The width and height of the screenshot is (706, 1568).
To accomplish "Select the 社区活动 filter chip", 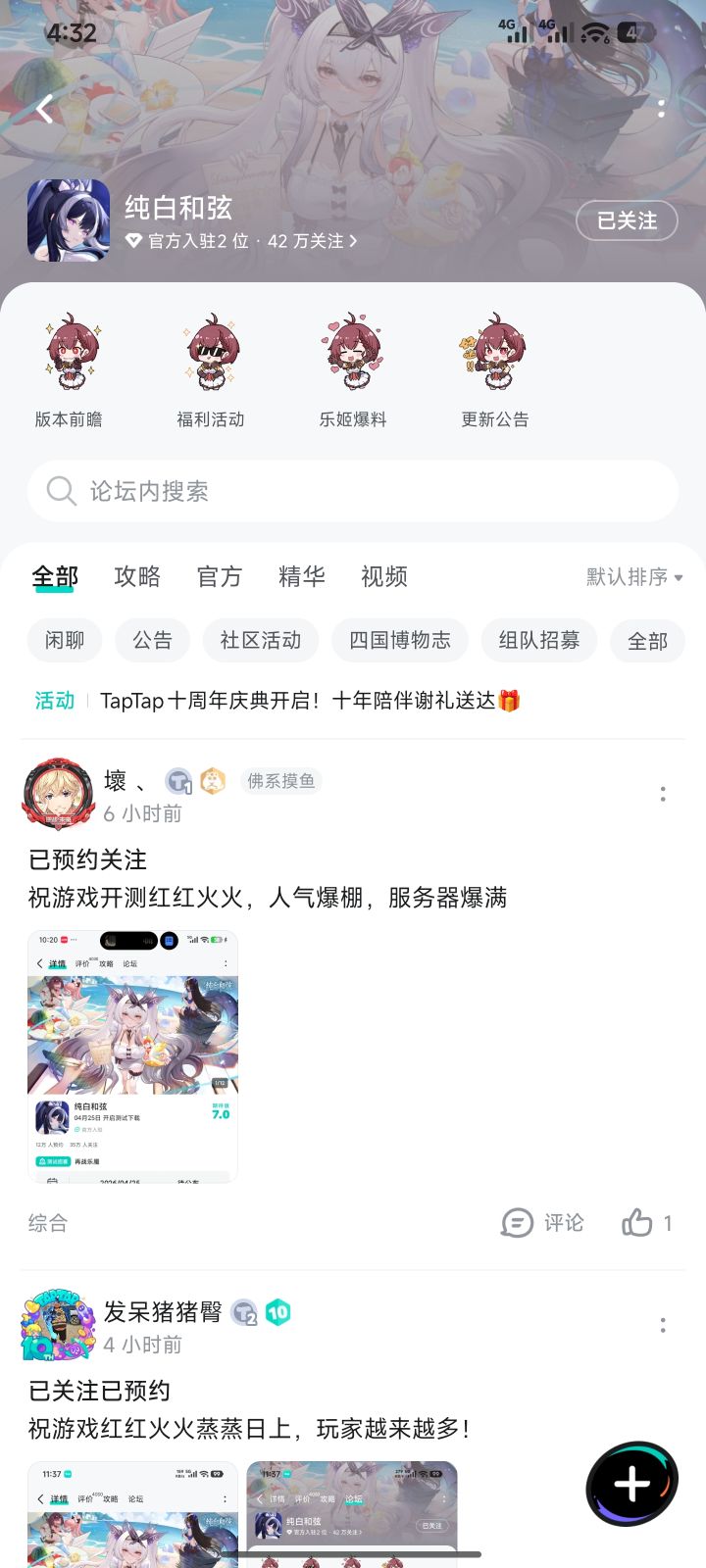I will point(260,640).
